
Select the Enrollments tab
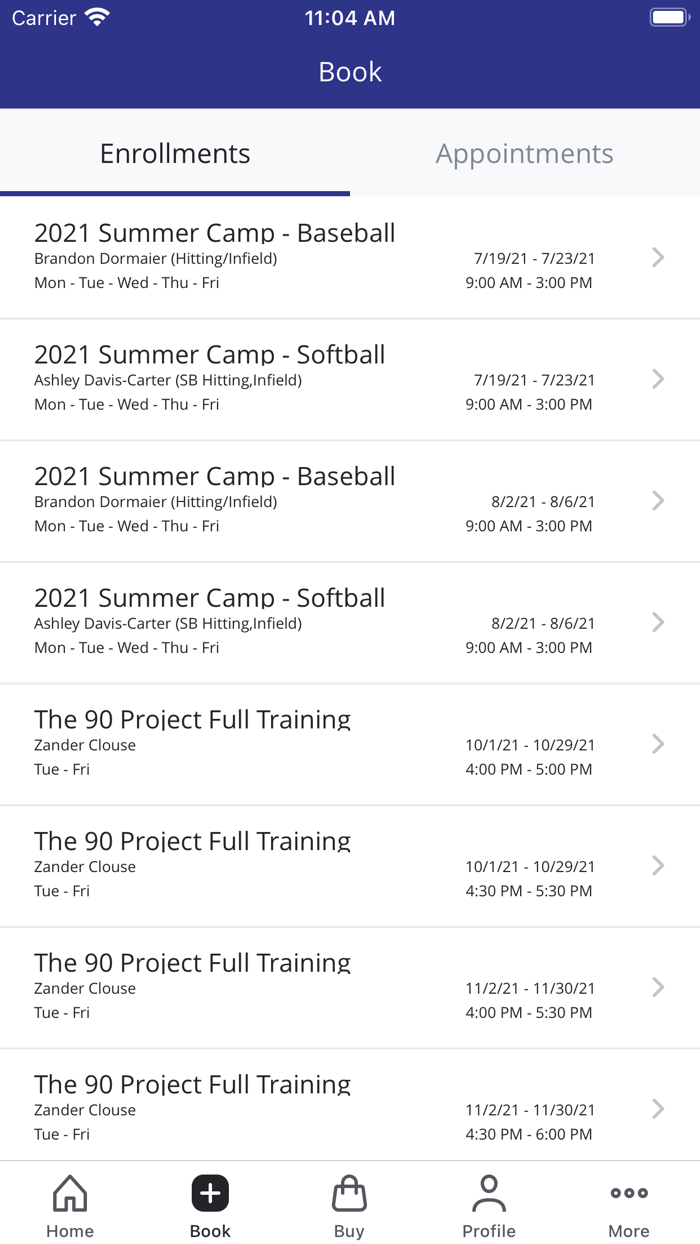coord(175,153)
